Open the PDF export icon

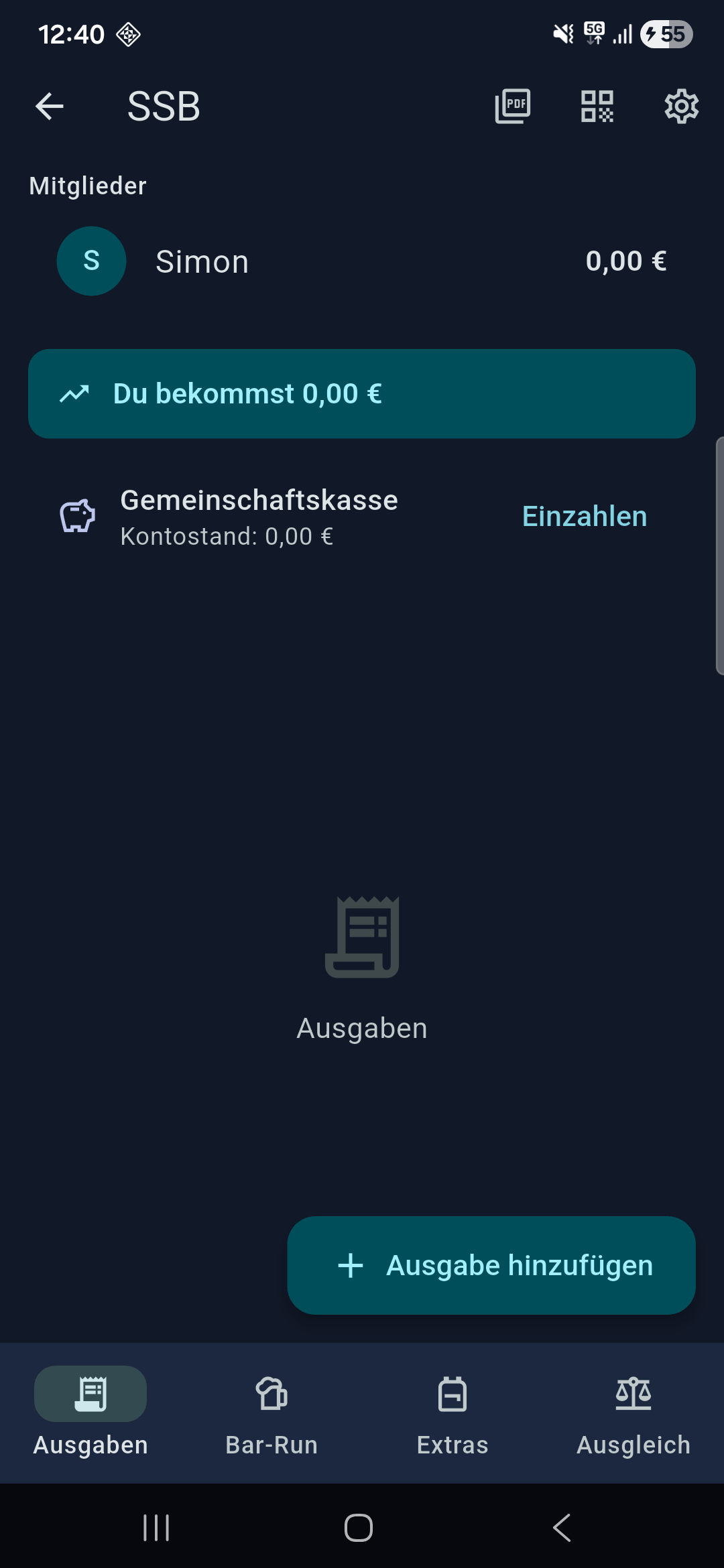pos(511,106)
